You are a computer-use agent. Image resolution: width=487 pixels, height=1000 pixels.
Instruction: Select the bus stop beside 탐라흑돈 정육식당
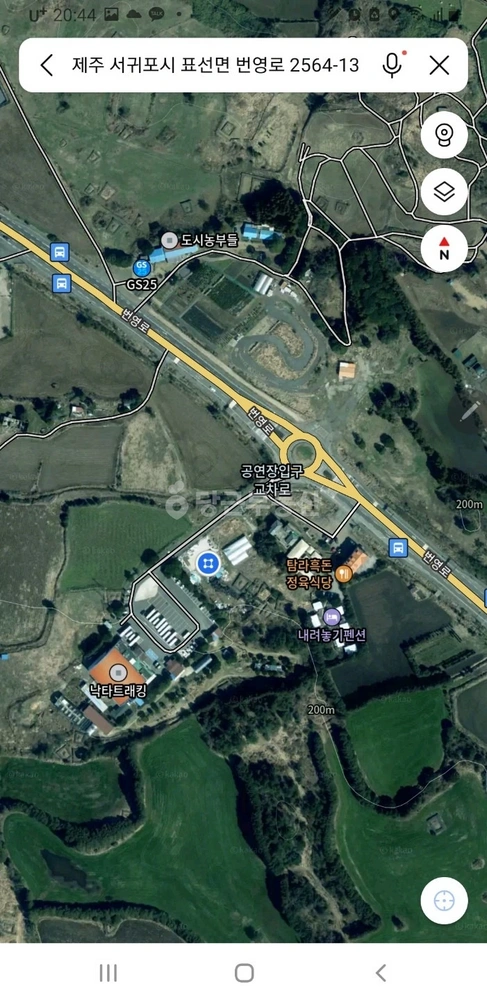tap(398, 547)
